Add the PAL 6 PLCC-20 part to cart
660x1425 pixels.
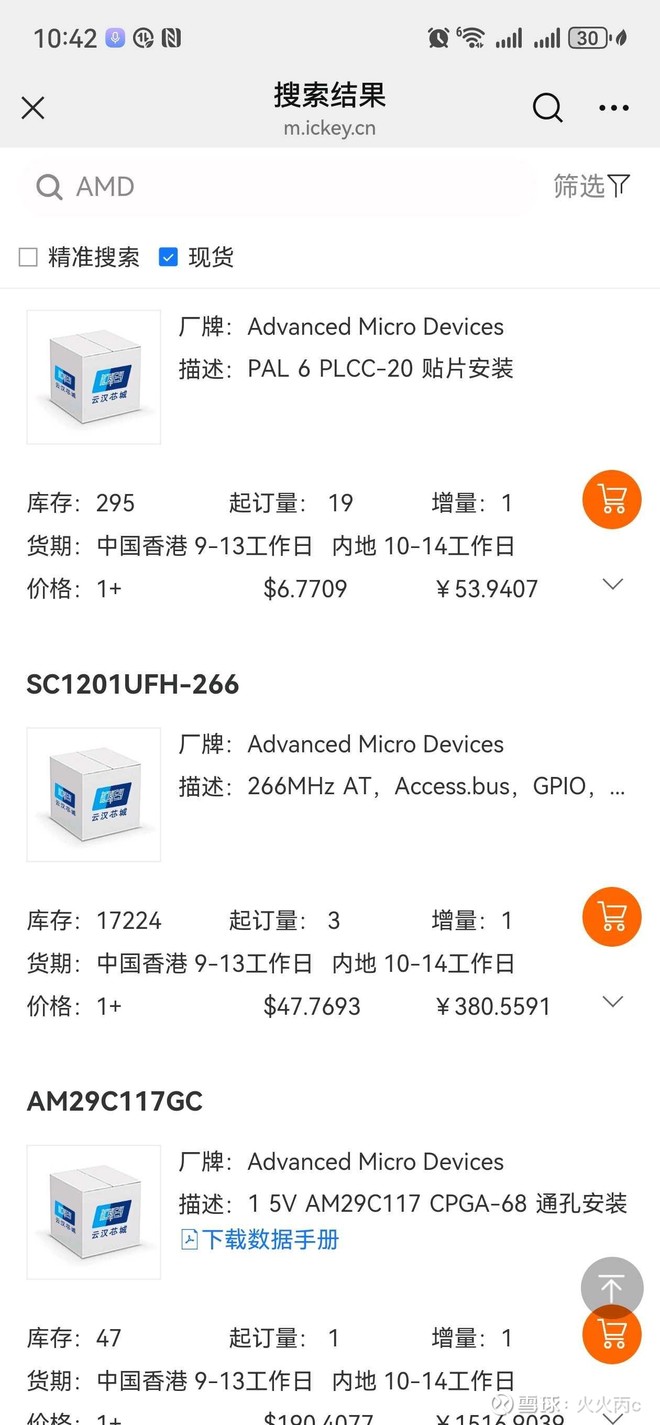pyautogui.click(x=611, y=499)
